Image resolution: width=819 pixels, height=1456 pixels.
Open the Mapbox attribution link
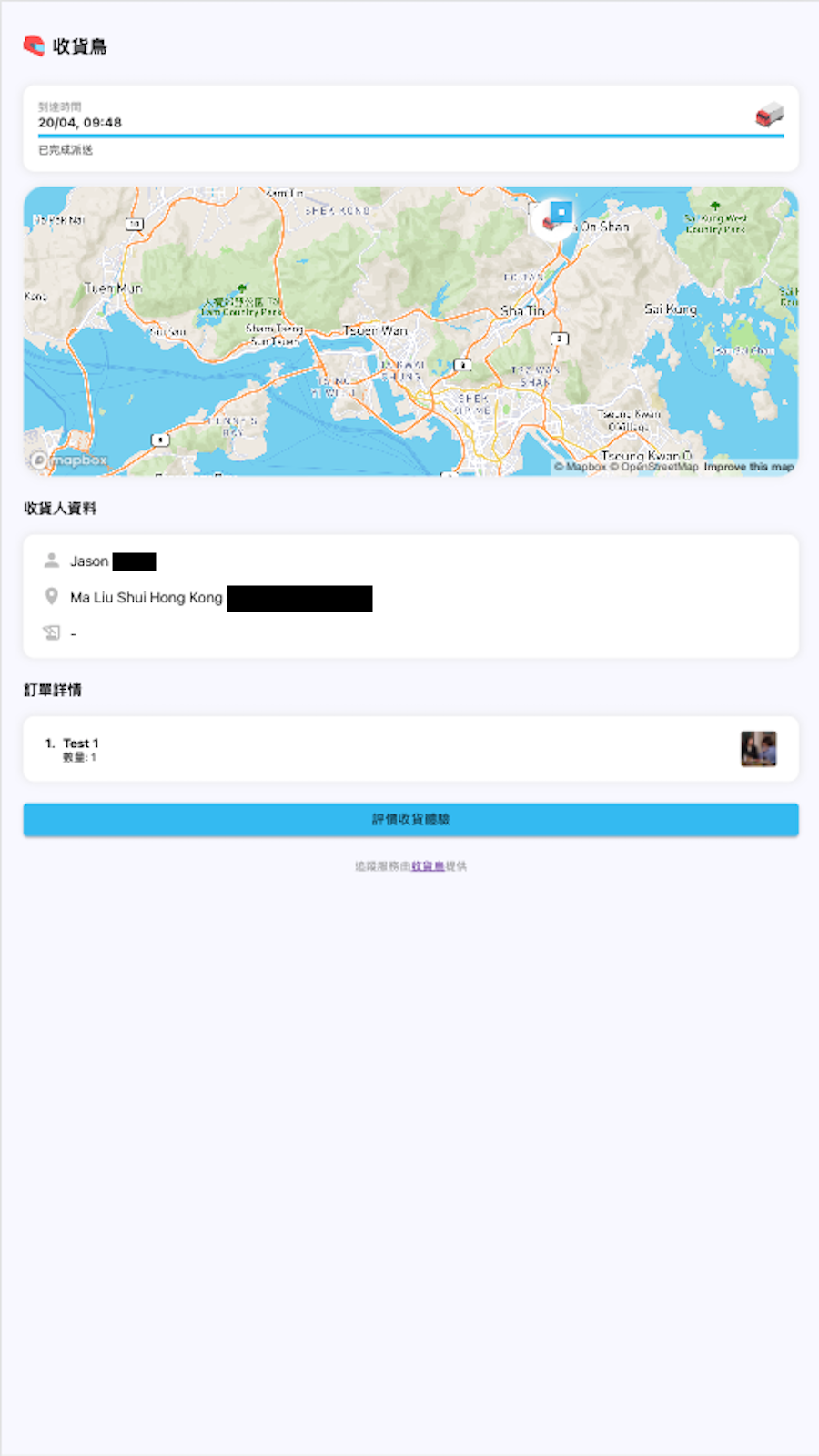pyautogui.click(x=581, y=467)
